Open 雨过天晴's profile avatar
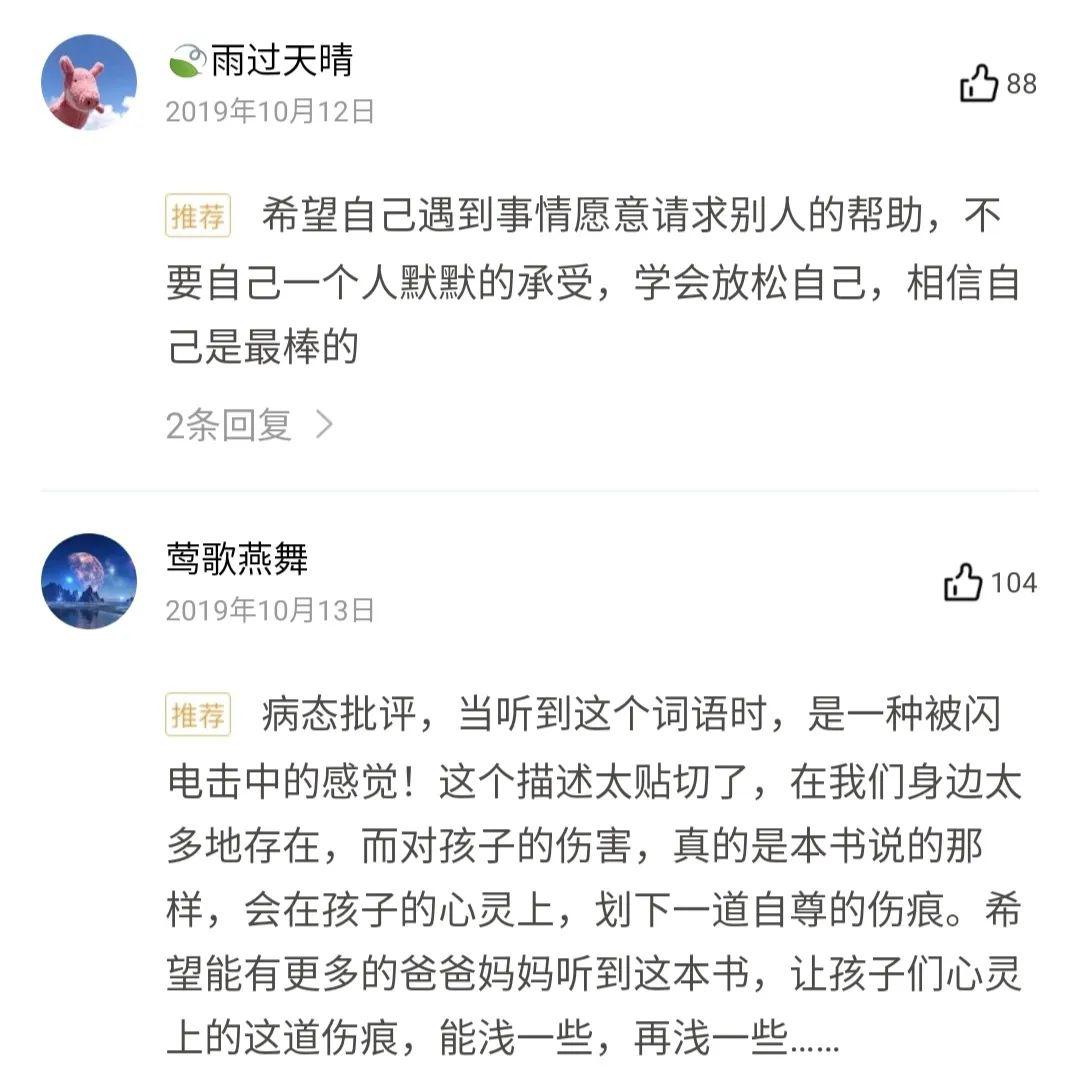This screenshot has width=1080, height=1080. tap(88, 83)
